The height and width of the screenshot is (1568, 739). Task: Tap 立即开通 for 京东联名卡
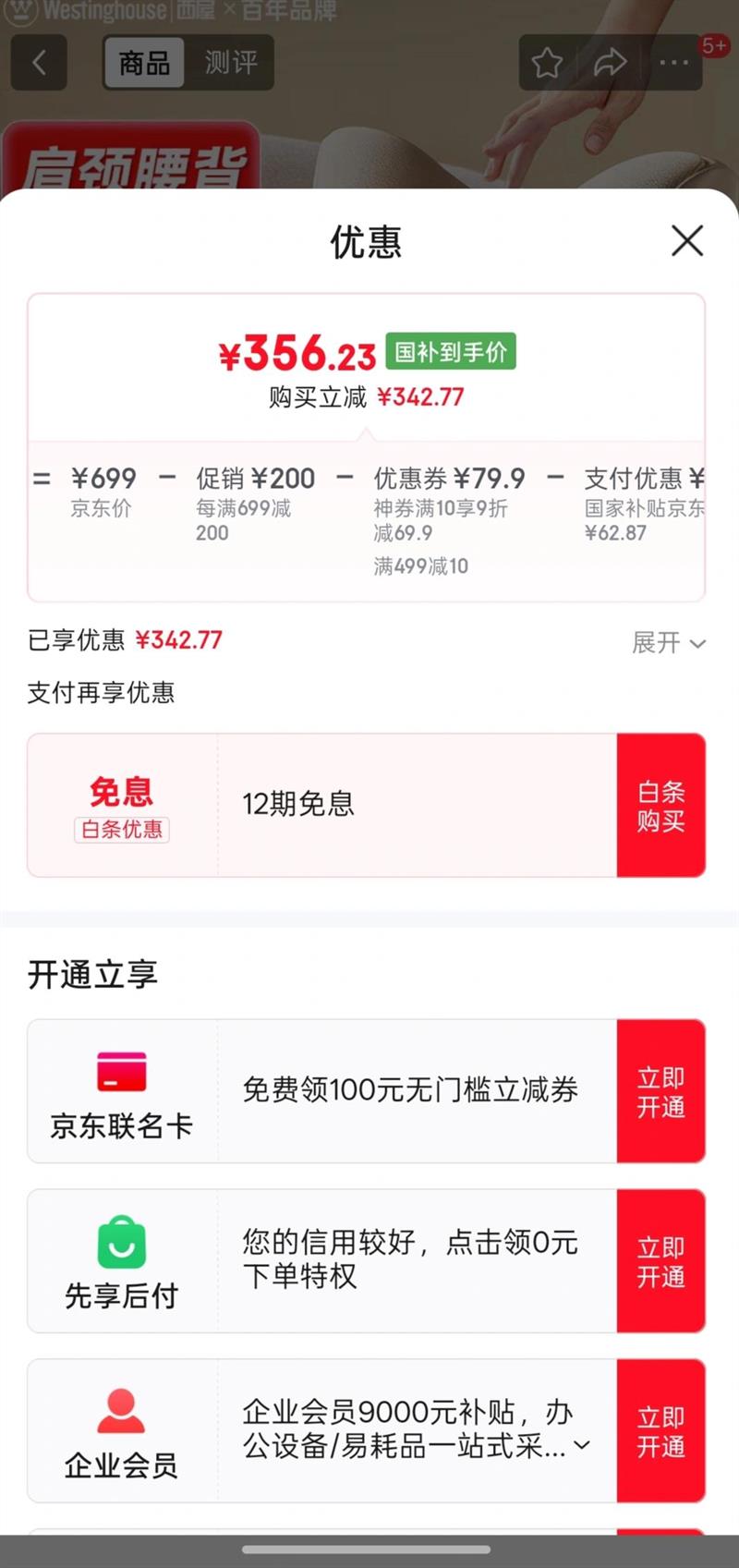(660, 1091)
